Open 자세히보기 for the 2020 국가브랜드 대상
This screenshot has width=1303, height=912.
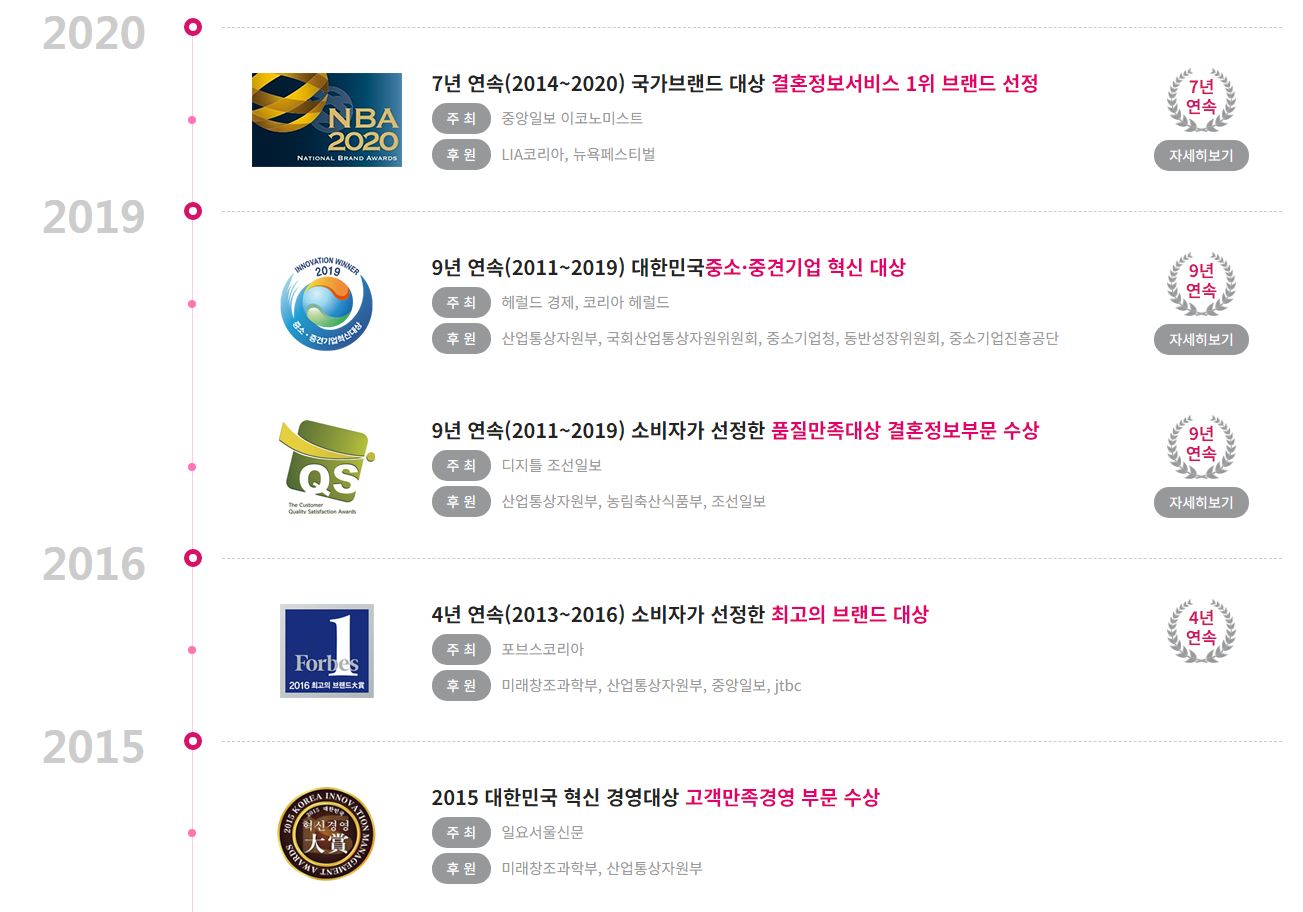1201,156
